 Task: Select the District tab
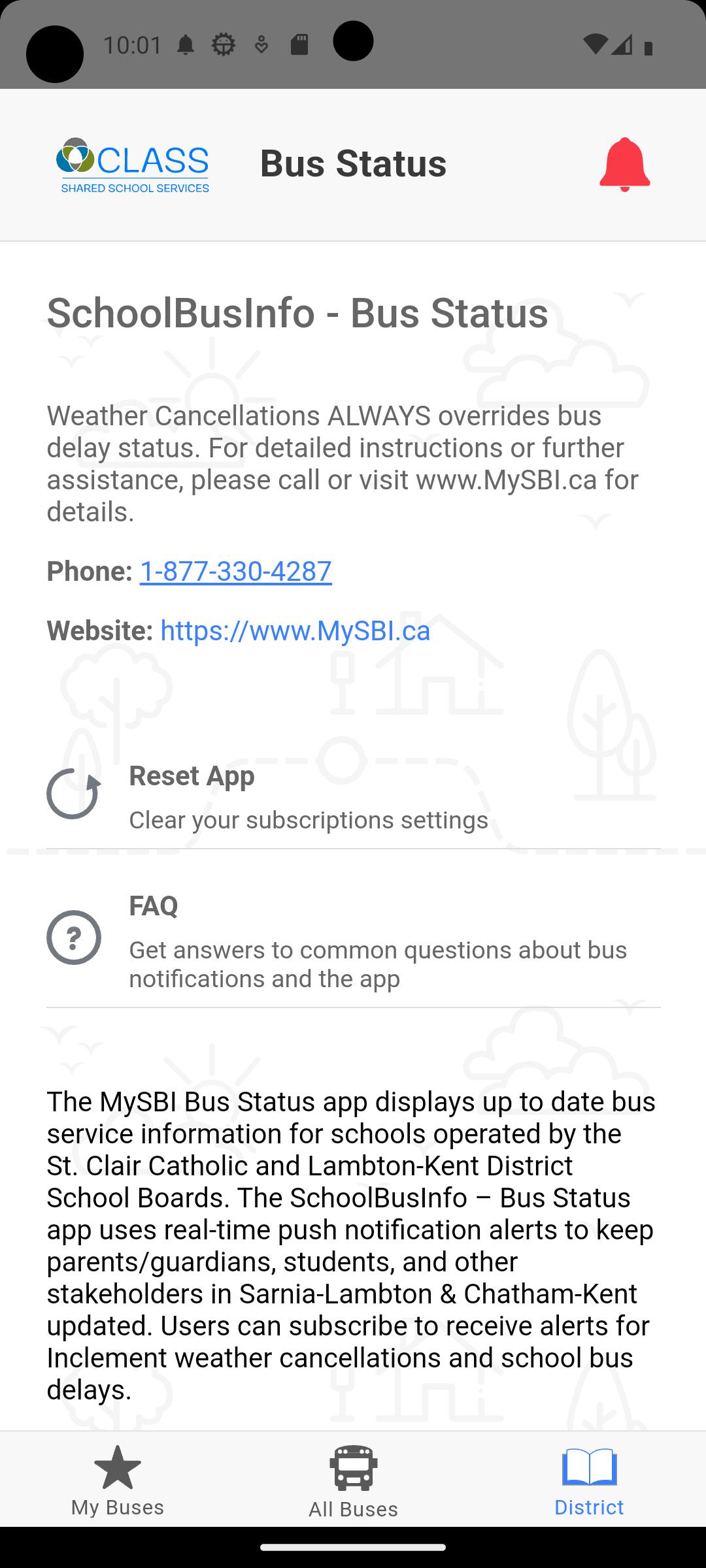click(589, 1480)
